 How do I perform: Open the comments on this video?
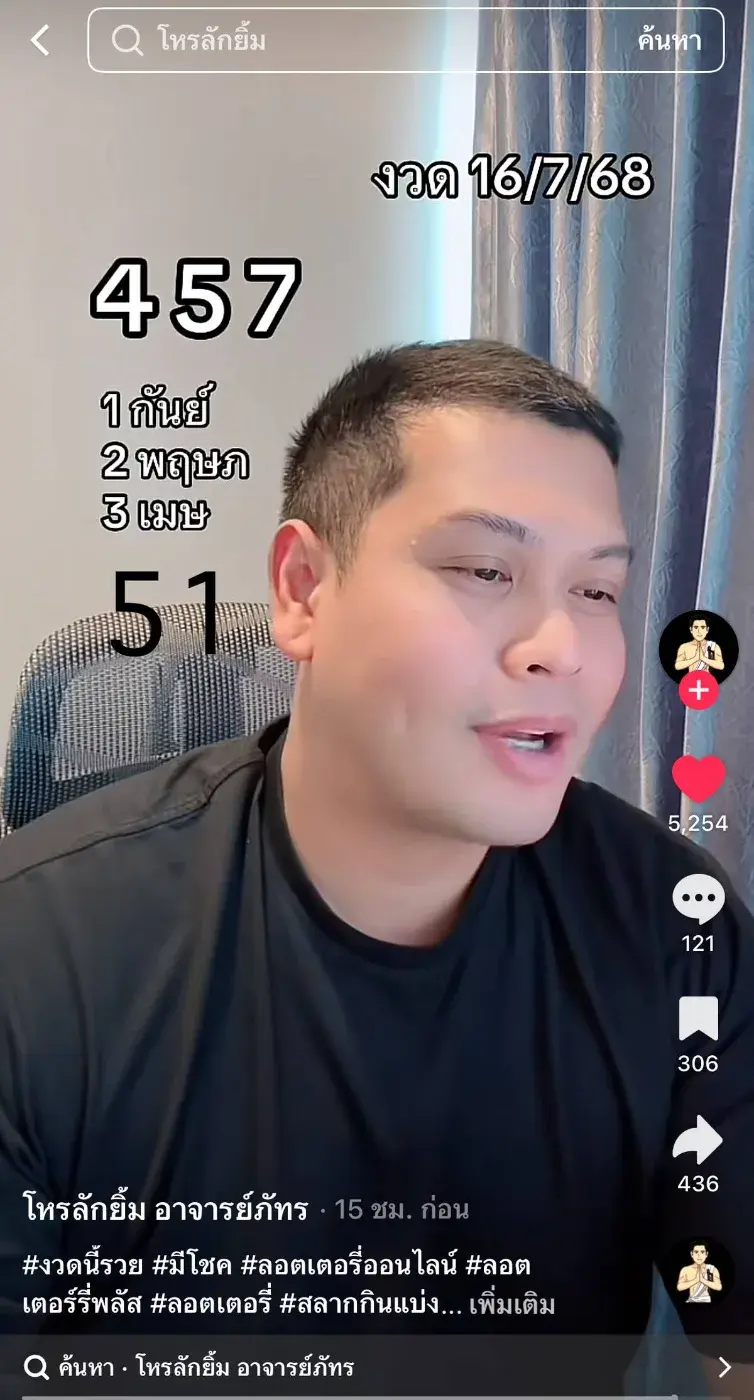(698, 899)
